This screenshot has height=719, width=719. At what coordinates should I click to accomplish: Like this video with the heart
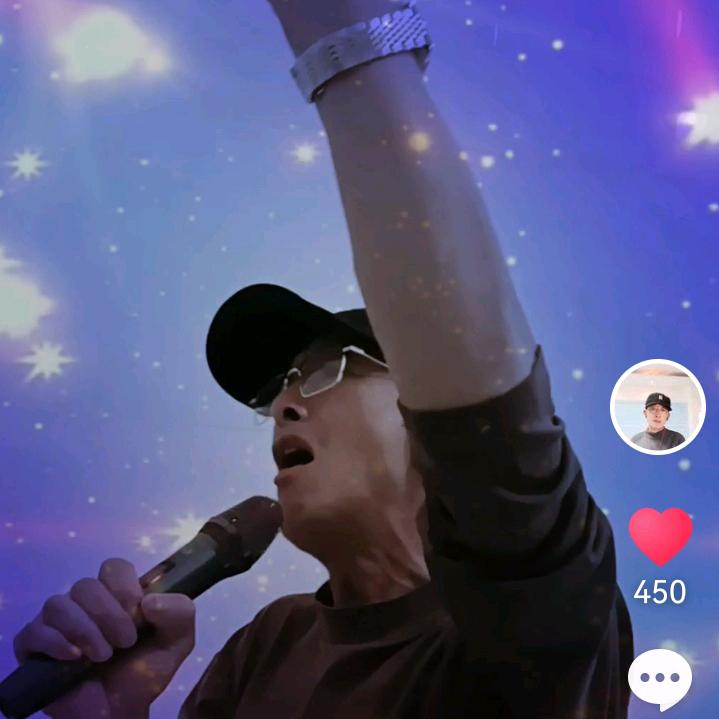click(x=660, y=535)
